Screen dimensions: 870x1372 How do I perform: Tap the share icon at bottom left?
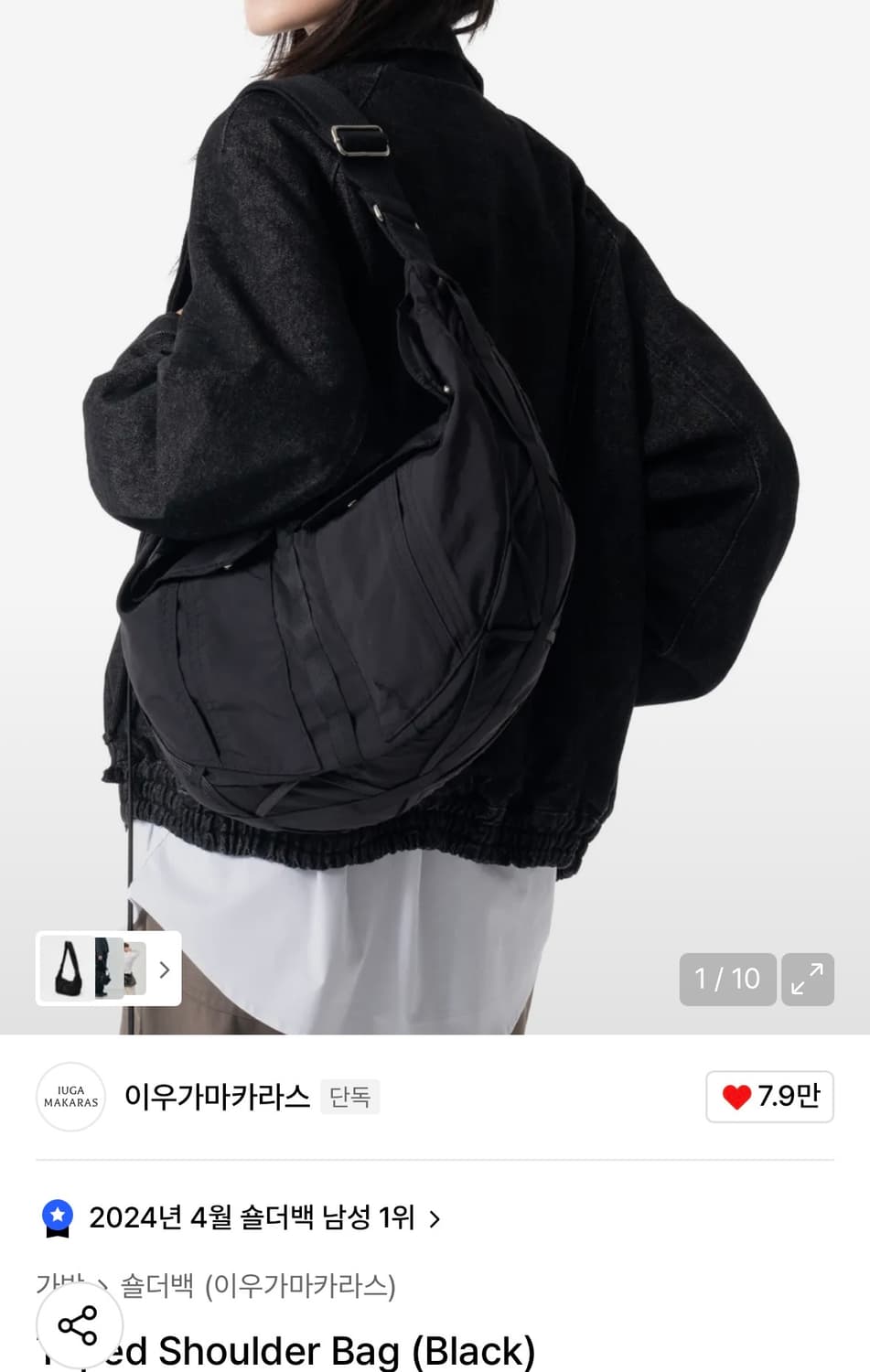click(79, 1324)
